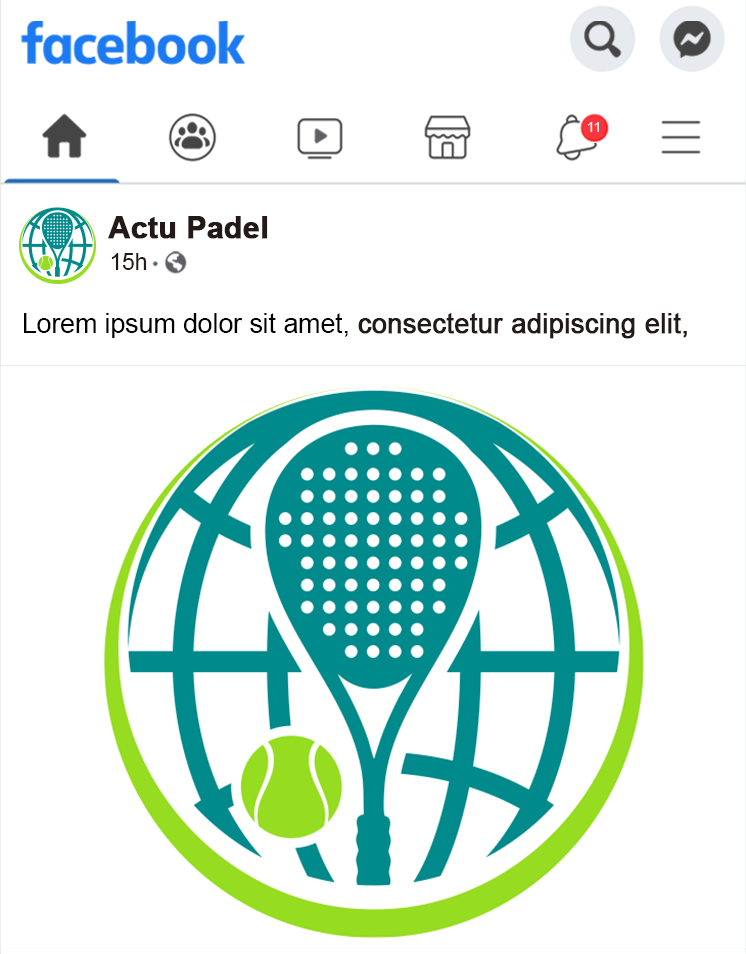
Task: Open the Actu Padel post image
Action: click(x=373, y=660)
